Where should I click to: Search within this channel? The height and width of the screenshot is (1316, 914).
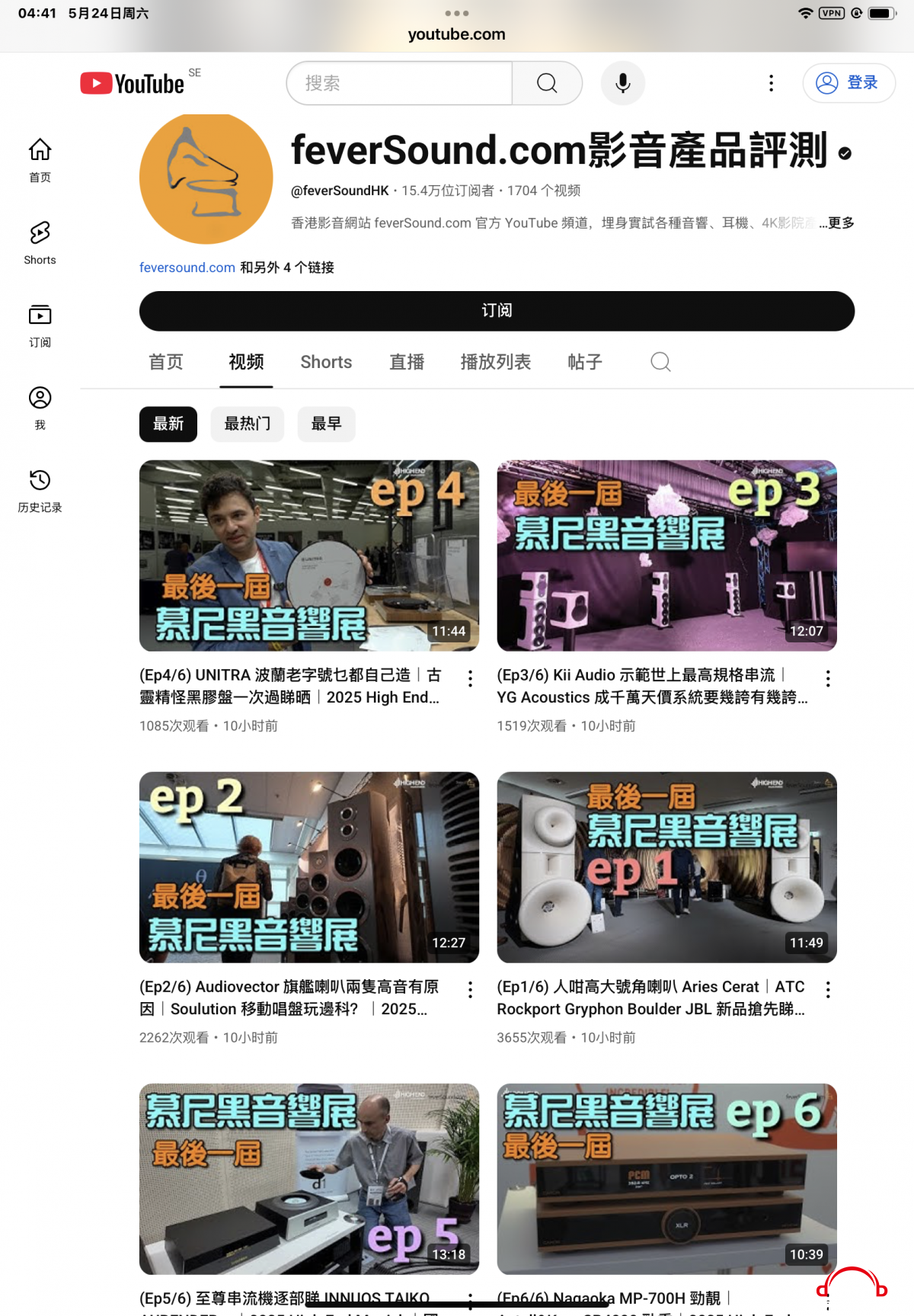pyautogui.click(x=660, y=362)
